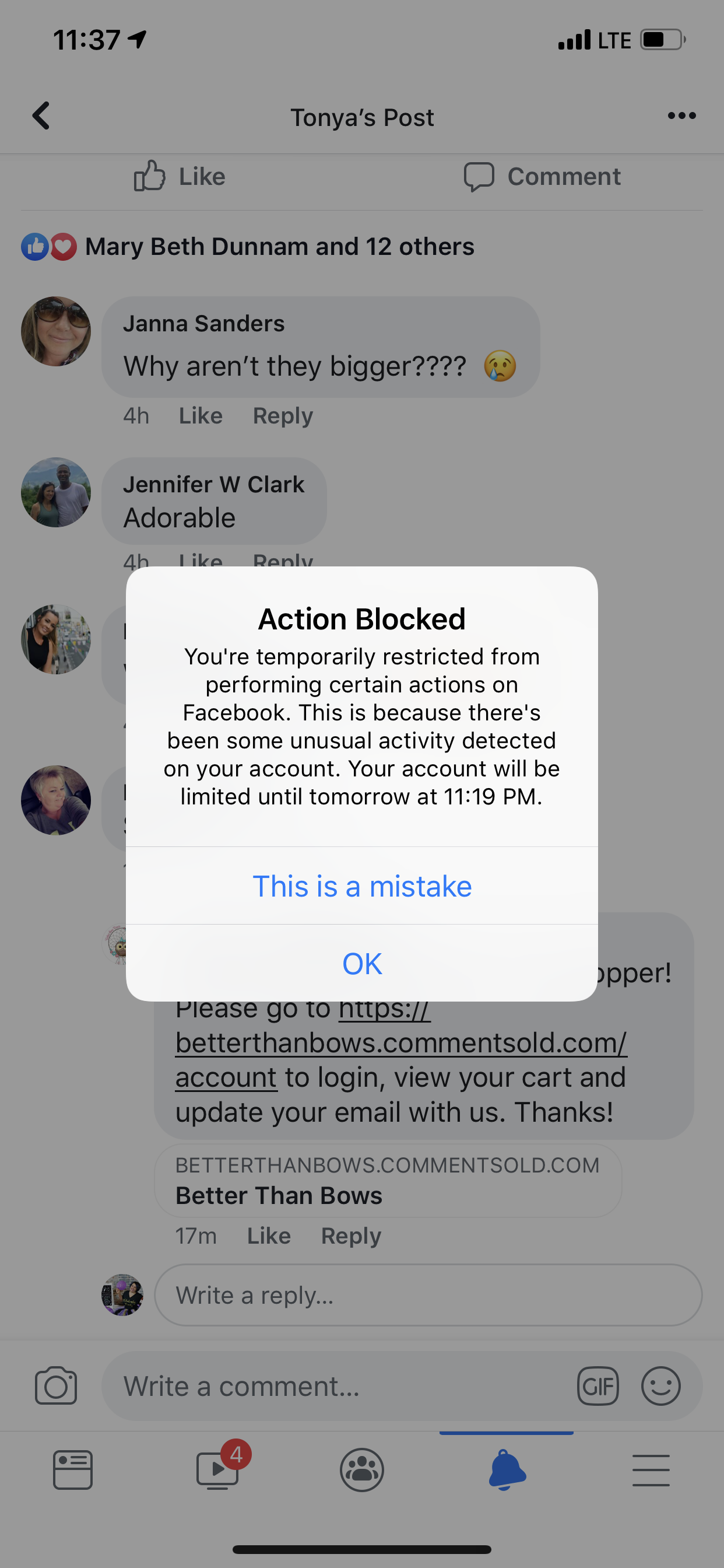Reply to Janna Sanders' comment
Viewport: 724px width, 1568px height.
(x=283, y=416)
